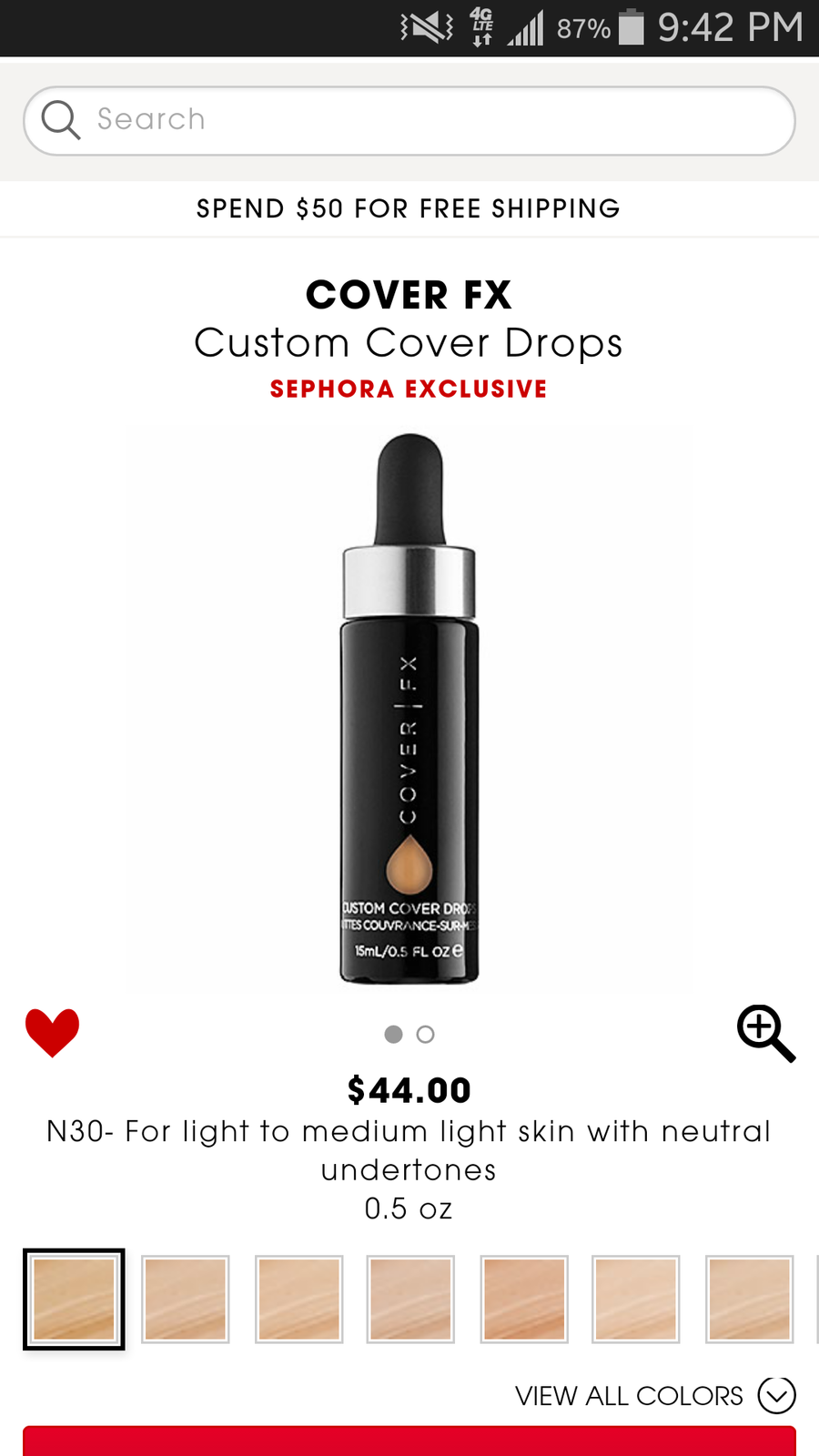Tap the search field
The image size is (819, 1456).
[409, 120]
